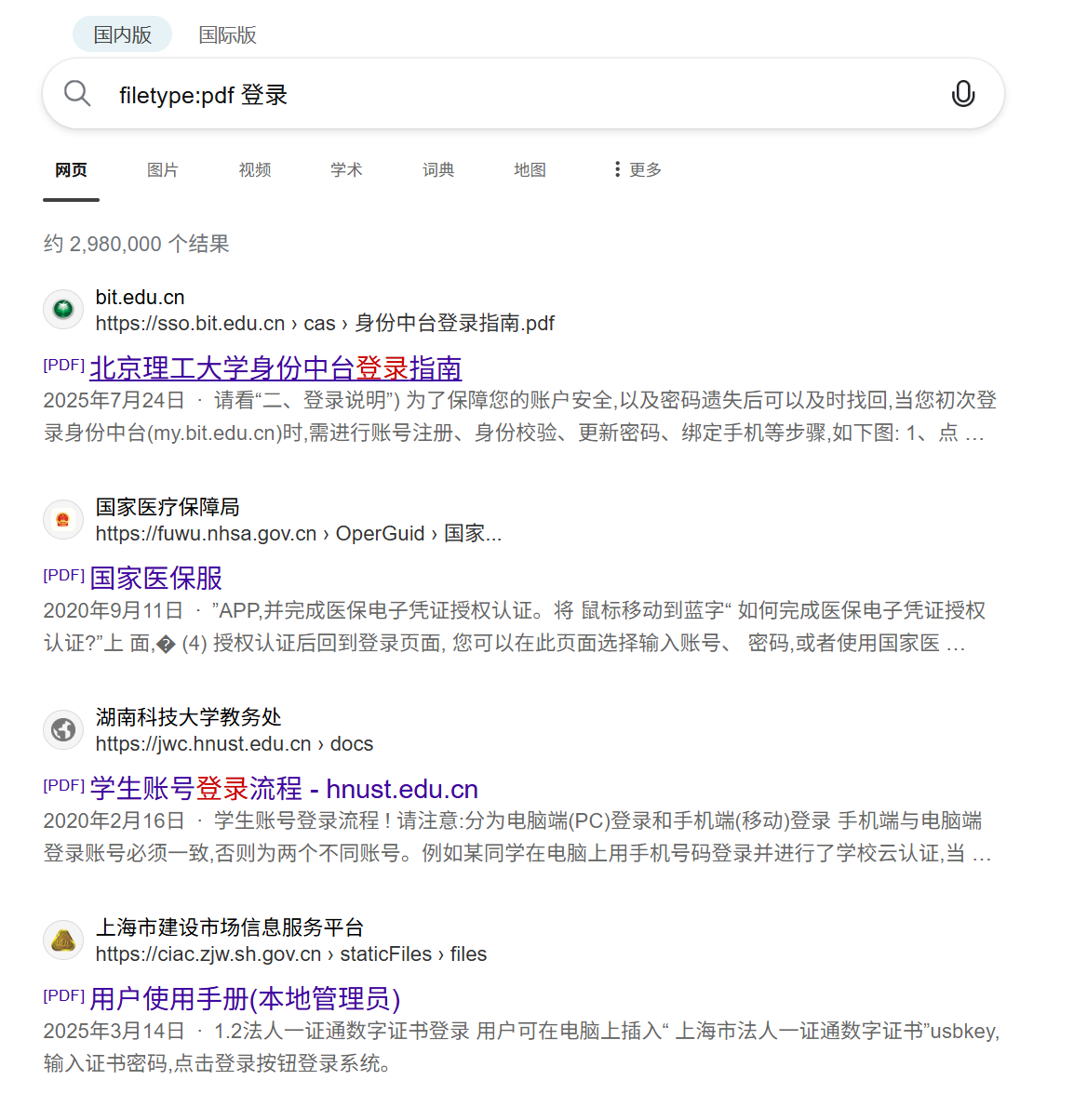Tap the search magnifier icon
Image resolution: width=1087 pixels, height=1120 pixels.
[x=77, y=94]
